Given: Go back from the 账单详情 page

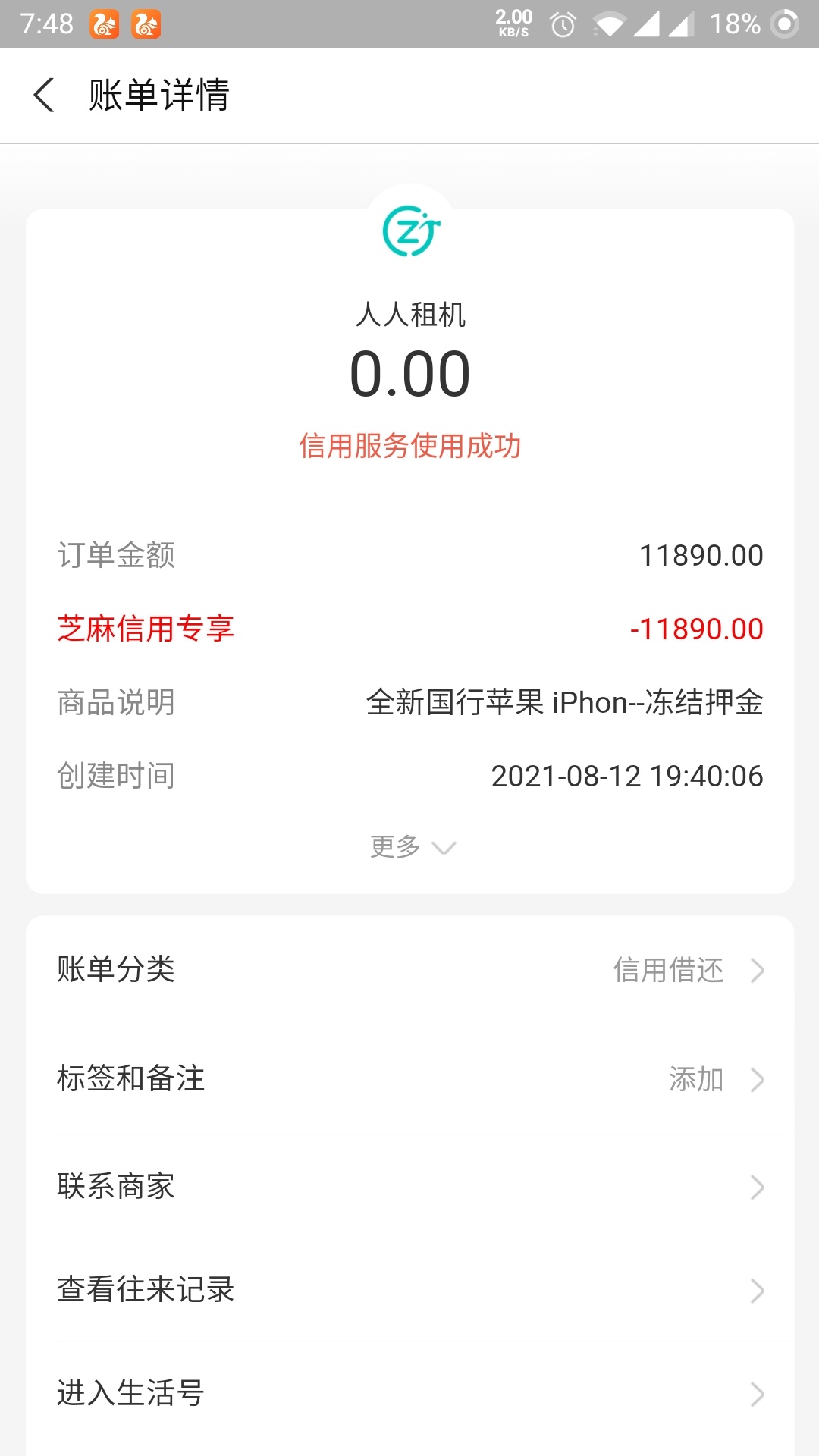Looking at the screenshot, I should point(44,96).
